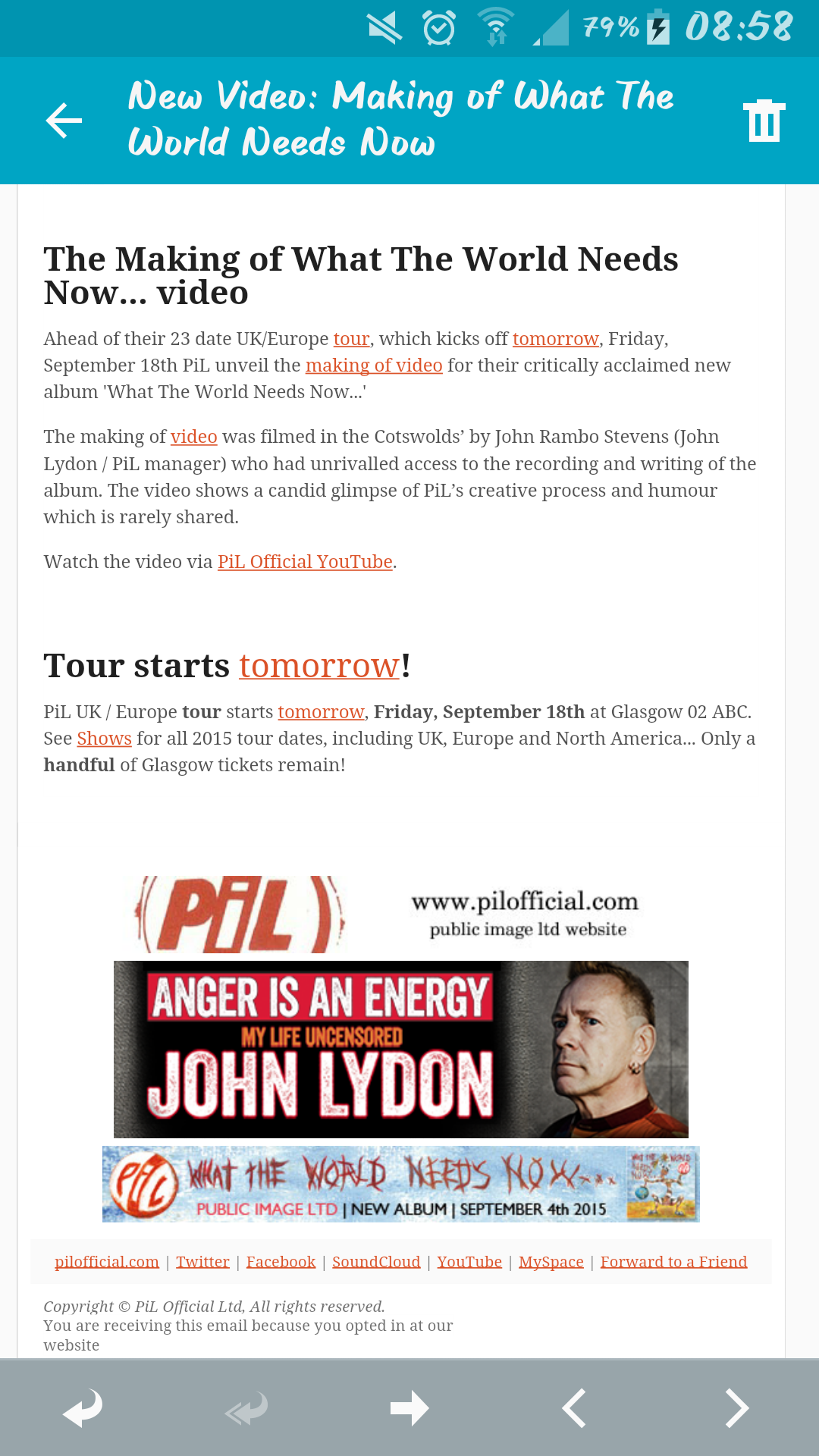Open the Shows link
819x1456 pixels.
pyautogui.click(x=104, y=739)
